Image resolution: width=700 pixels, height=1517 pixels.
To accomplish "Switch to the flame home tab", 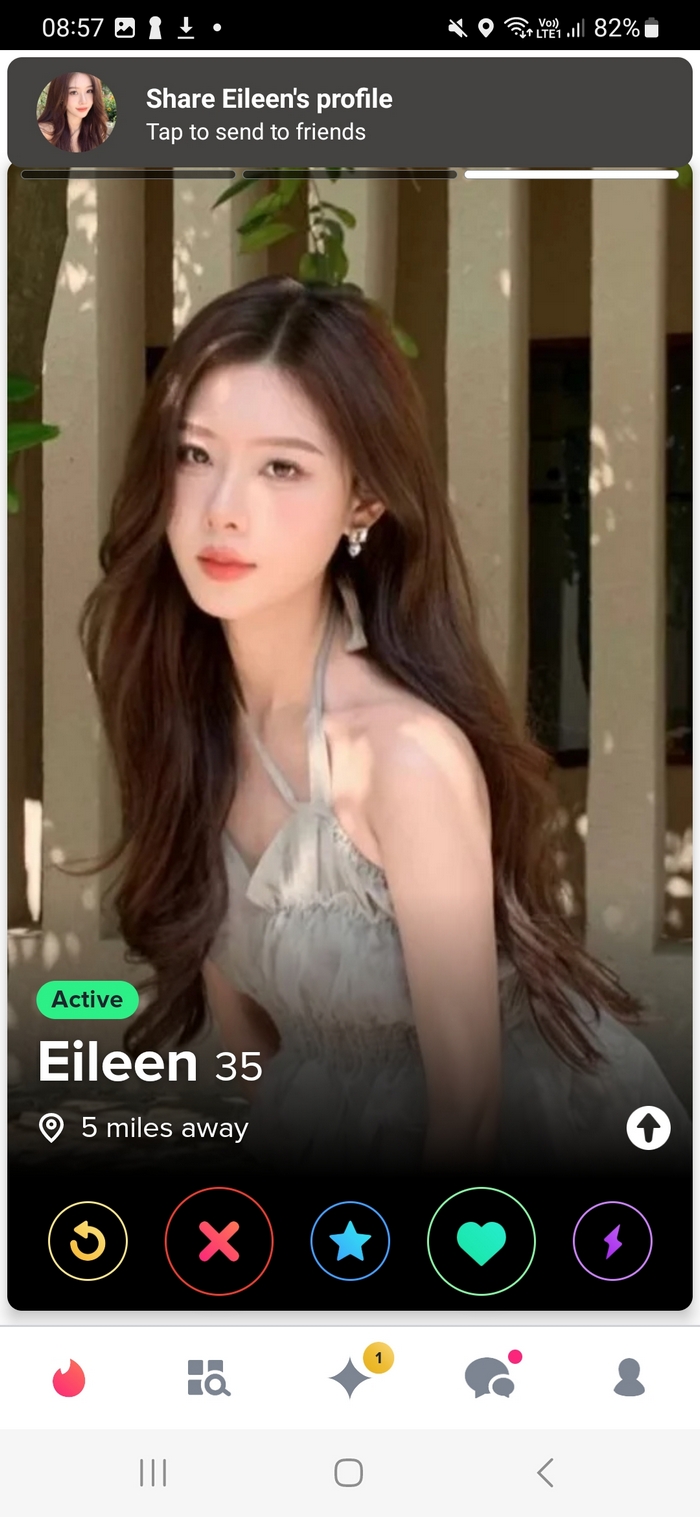I will 69,1378.
